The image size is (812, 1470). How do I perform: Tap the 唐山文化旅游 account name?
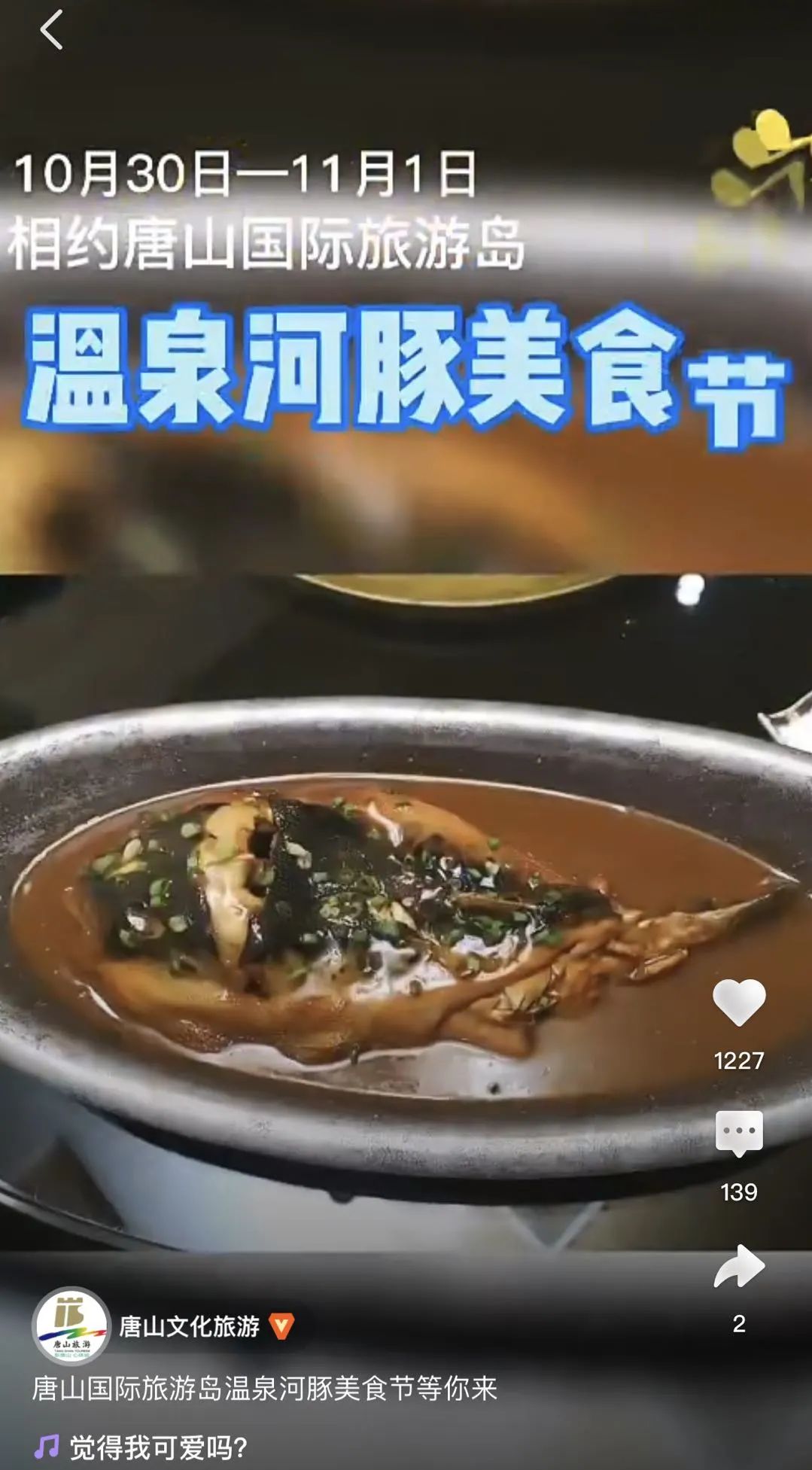pos(189,1325)
